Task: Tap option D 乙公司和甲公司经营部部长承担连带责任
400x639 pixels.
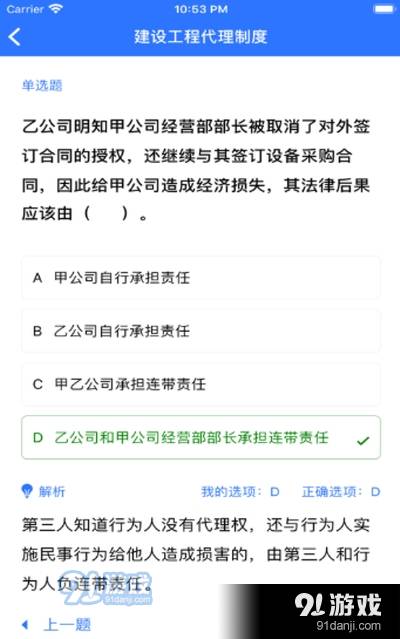Action: coord(201,438)
